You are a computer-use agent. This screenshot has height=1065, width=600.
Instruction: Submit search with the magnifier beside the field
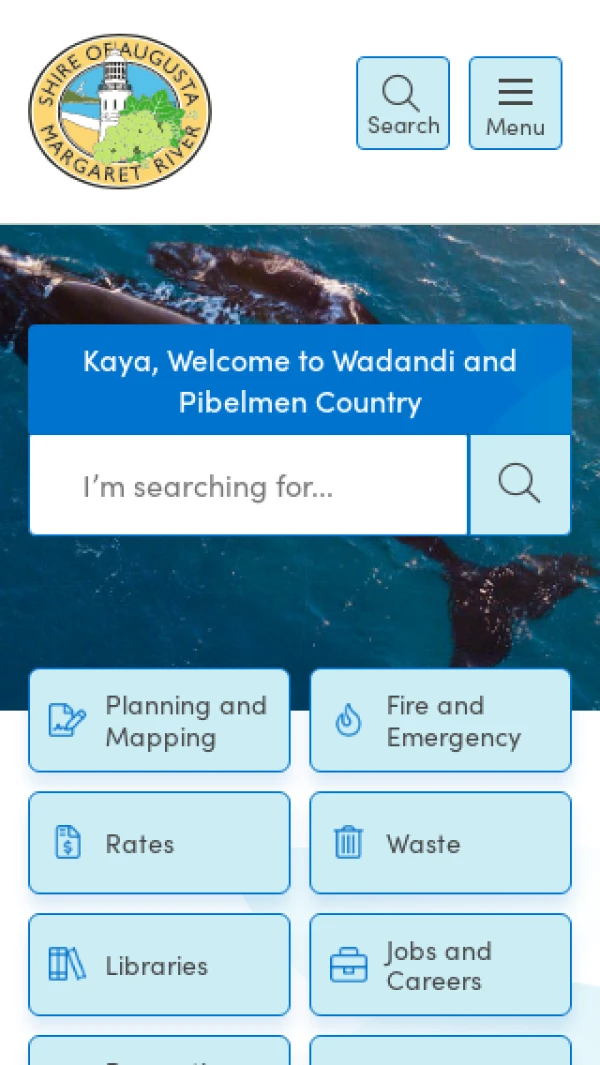pyautogui.click(x=520, y=485)
